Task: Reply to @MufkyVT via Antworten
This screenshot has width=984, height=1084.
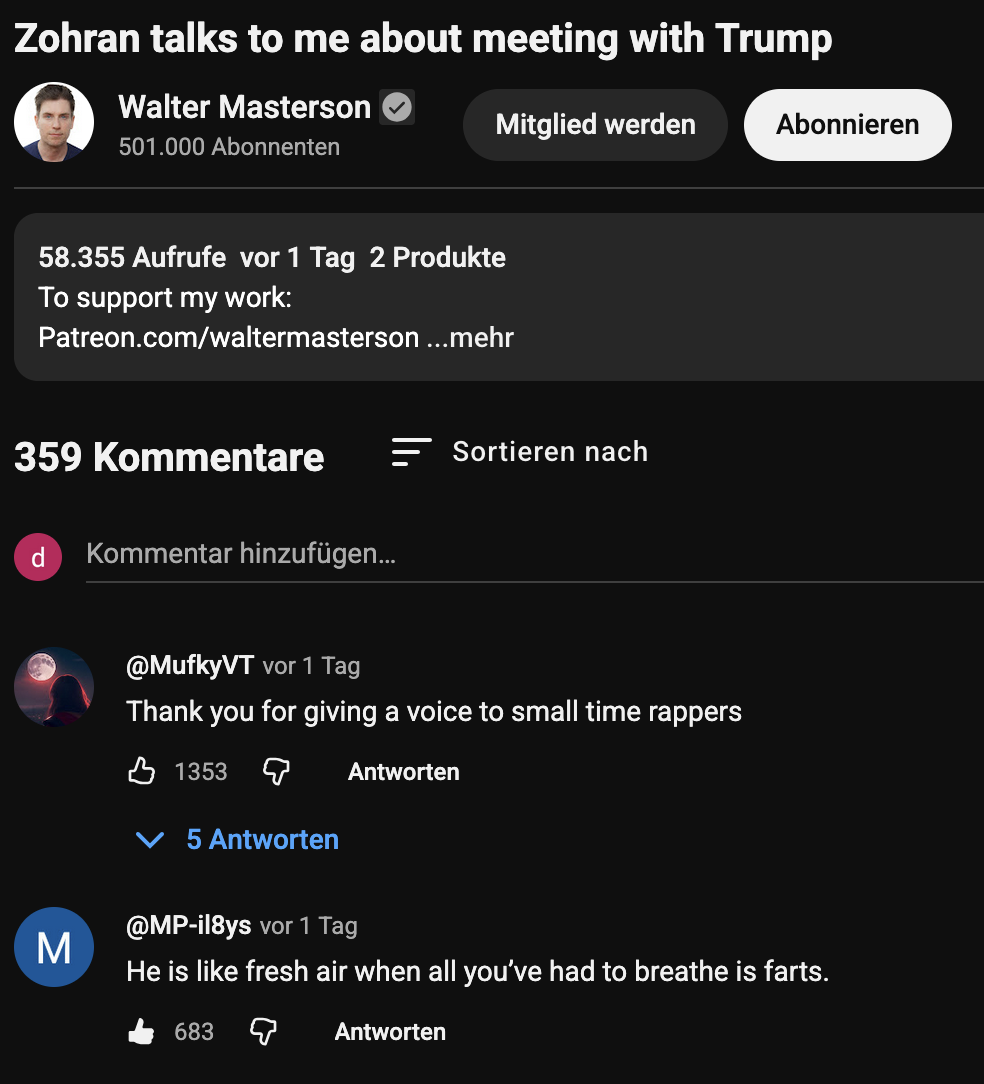Action: point(403,772)
